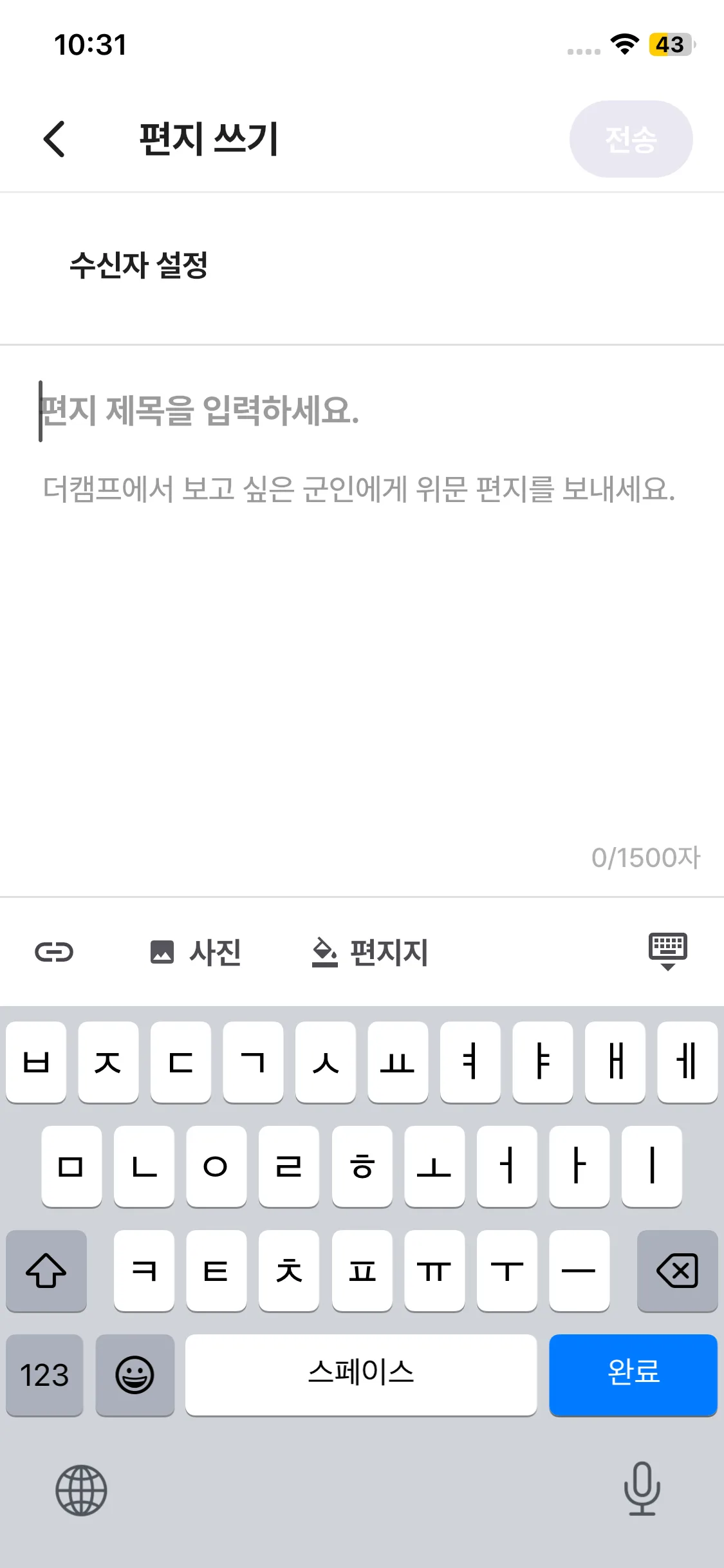Switch keyboard language with the globe icon

tap(81, 1490)
